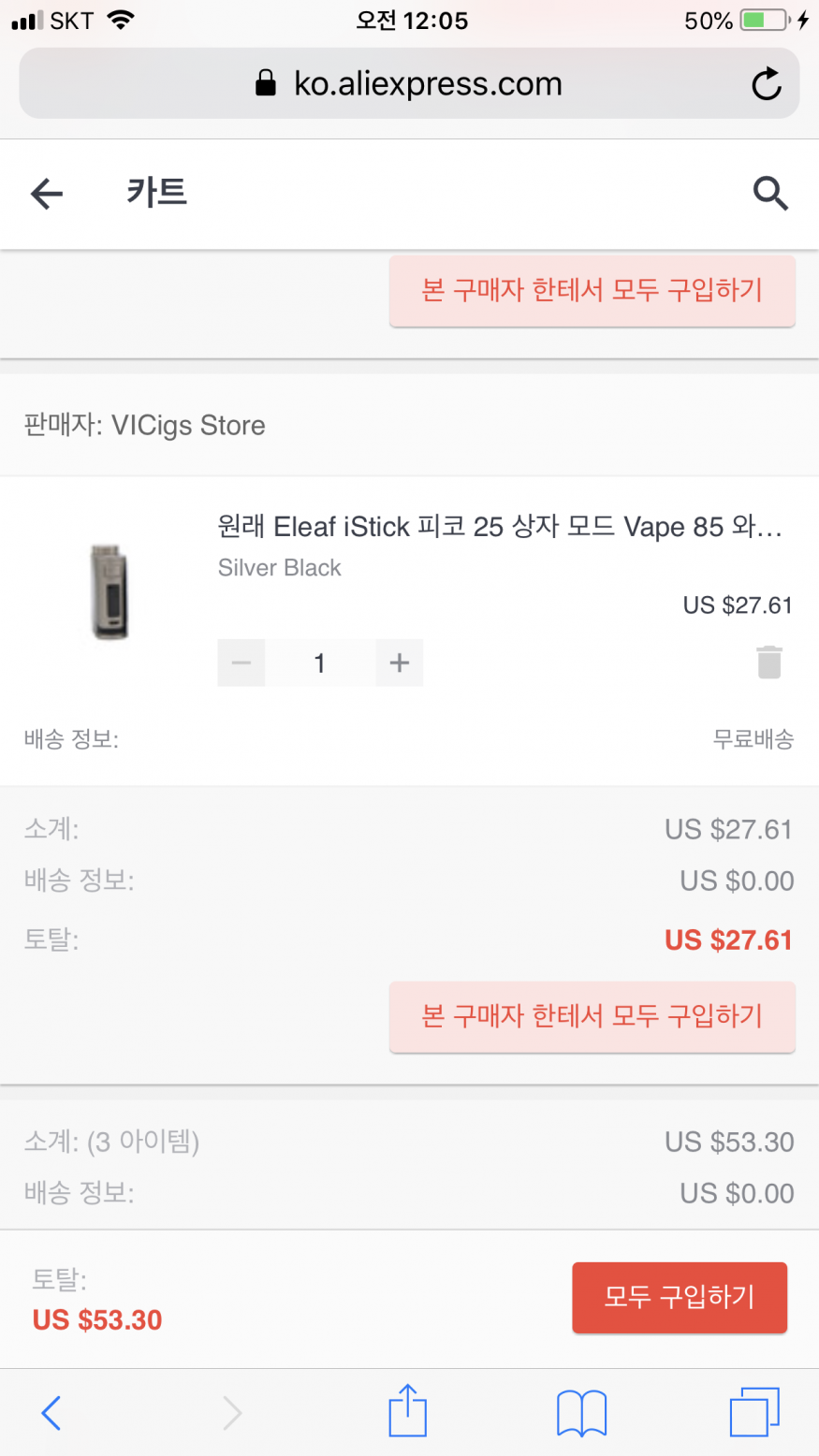Viewport: 819px width, 1456px height.
Task: Go back from the cart page
Action: coord(47,194)
